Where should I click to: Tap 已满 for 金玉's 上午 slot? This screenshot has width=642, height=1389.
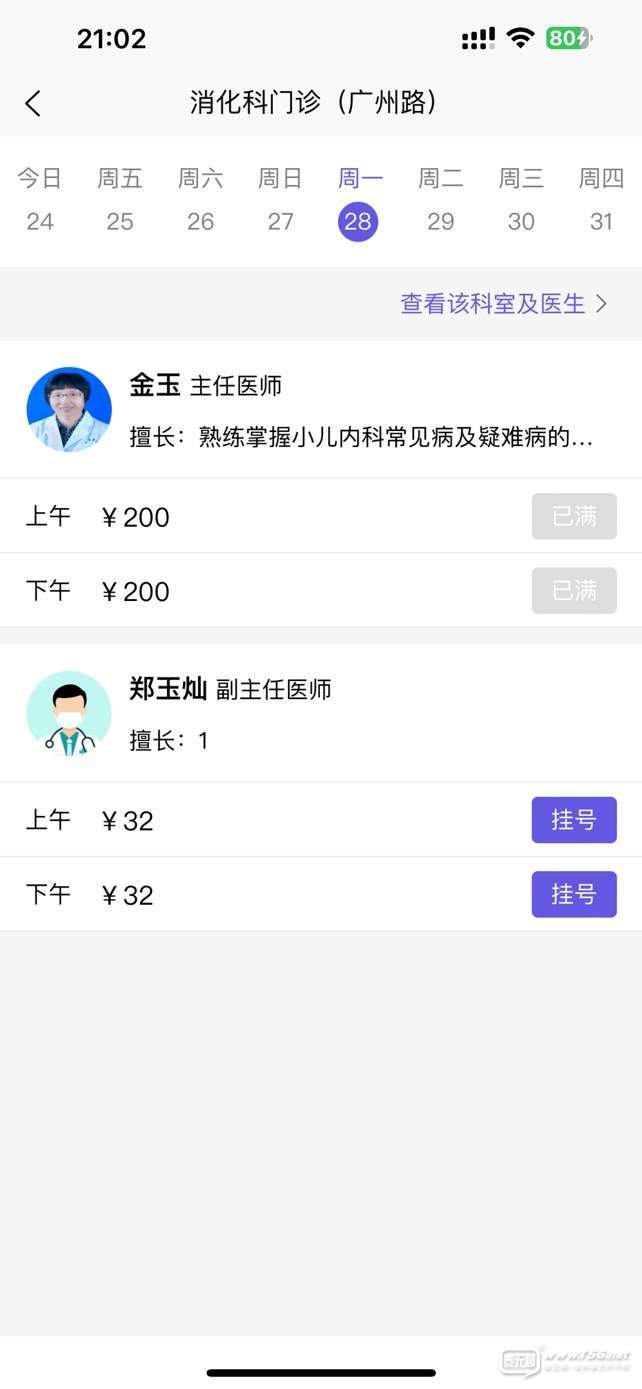574,517
